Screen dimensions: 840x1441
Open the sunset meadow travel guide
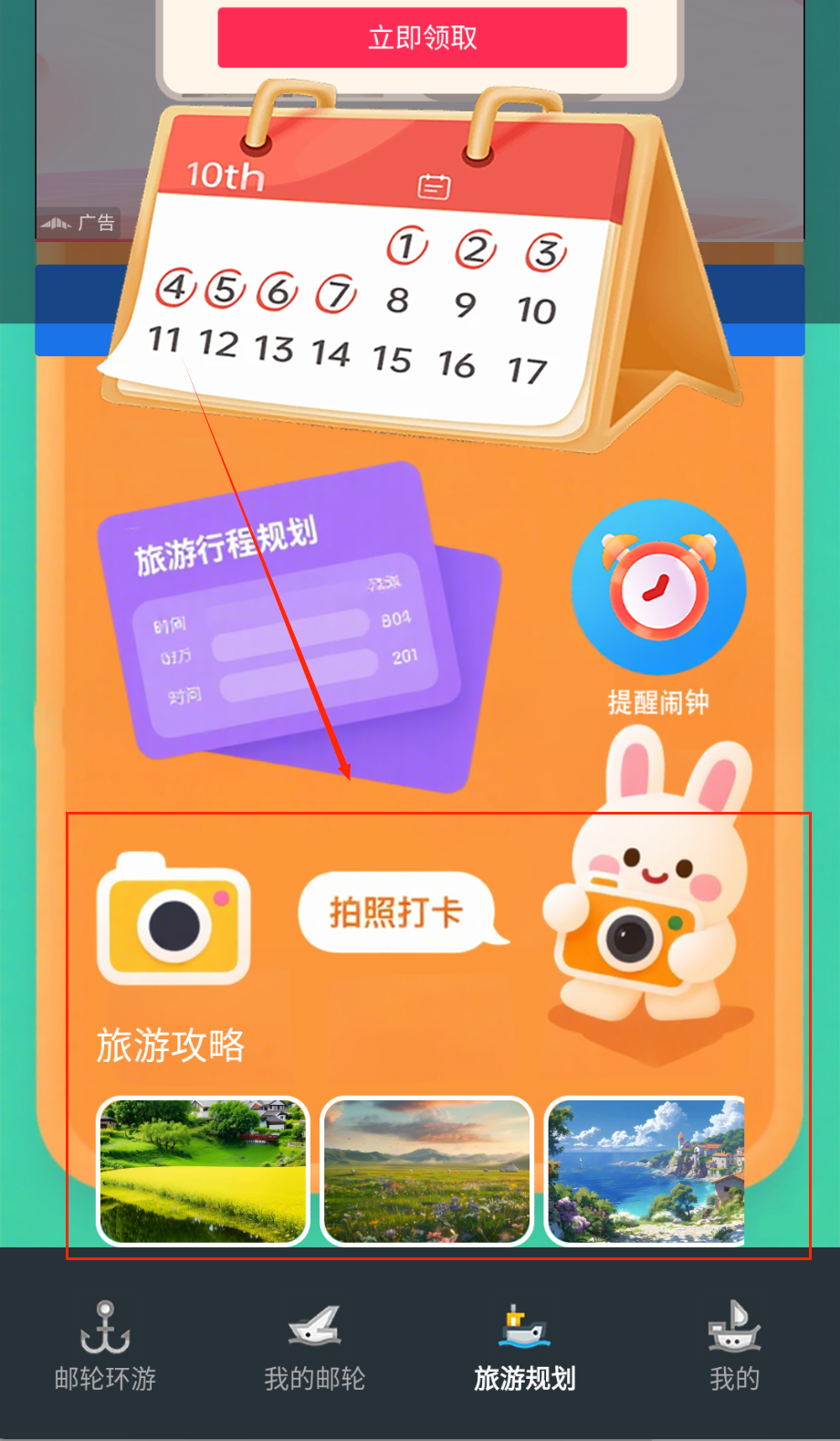(426, 1171)
